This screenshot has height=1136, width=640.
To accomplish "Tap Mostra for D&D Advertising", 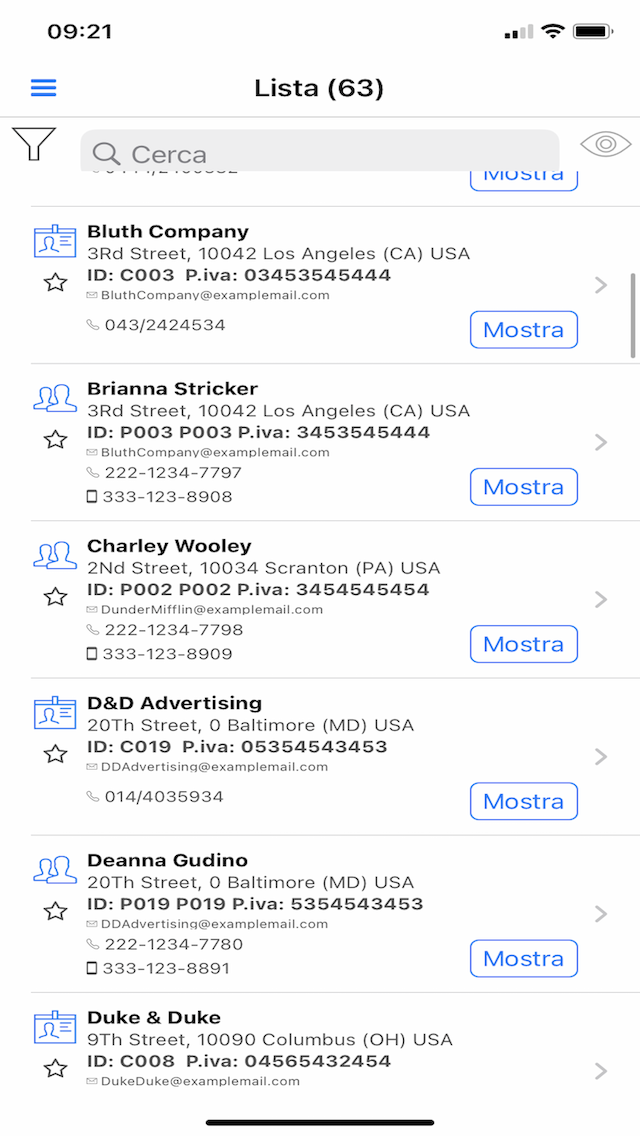I will pos(523,801).
